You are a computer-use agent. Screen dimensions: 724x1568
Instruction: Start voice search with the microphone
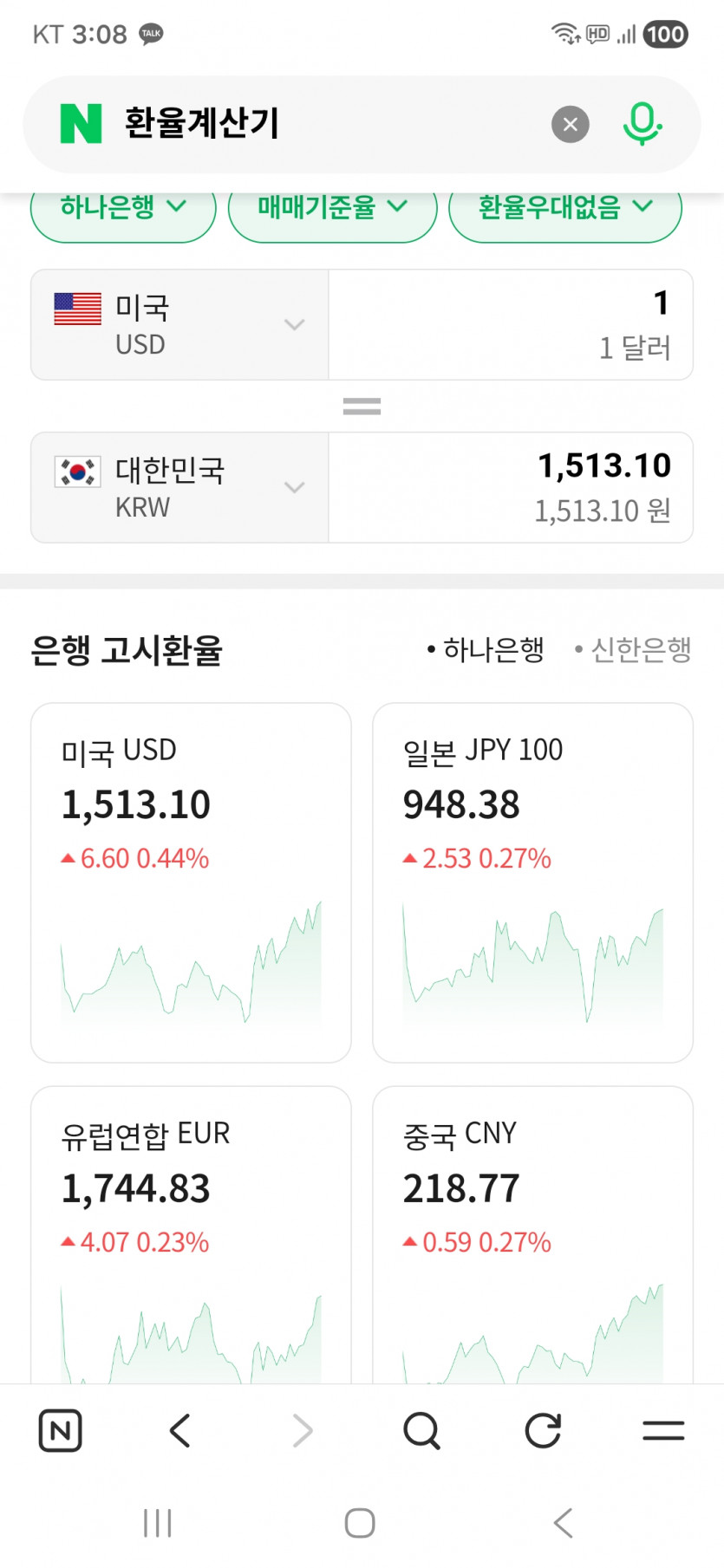(x=642, y=124)
